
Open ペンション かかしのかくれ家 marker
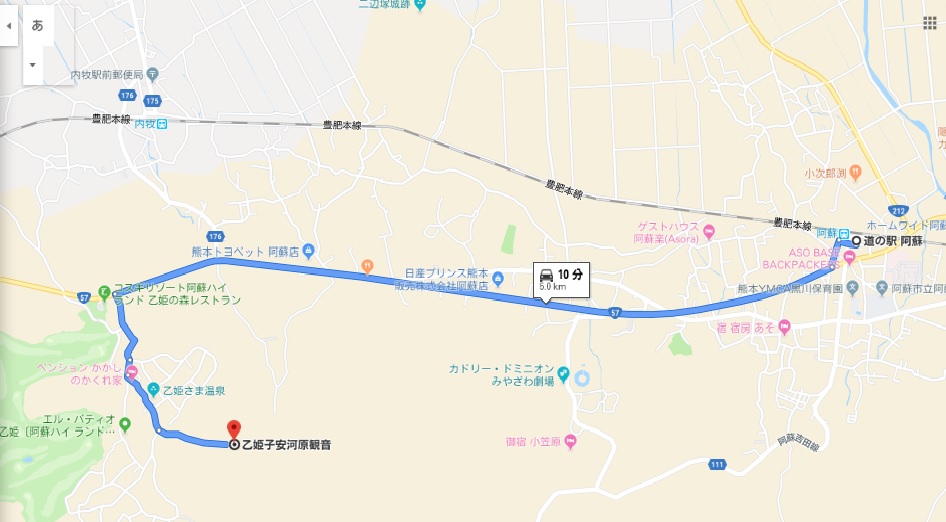(x=130, y=373)
